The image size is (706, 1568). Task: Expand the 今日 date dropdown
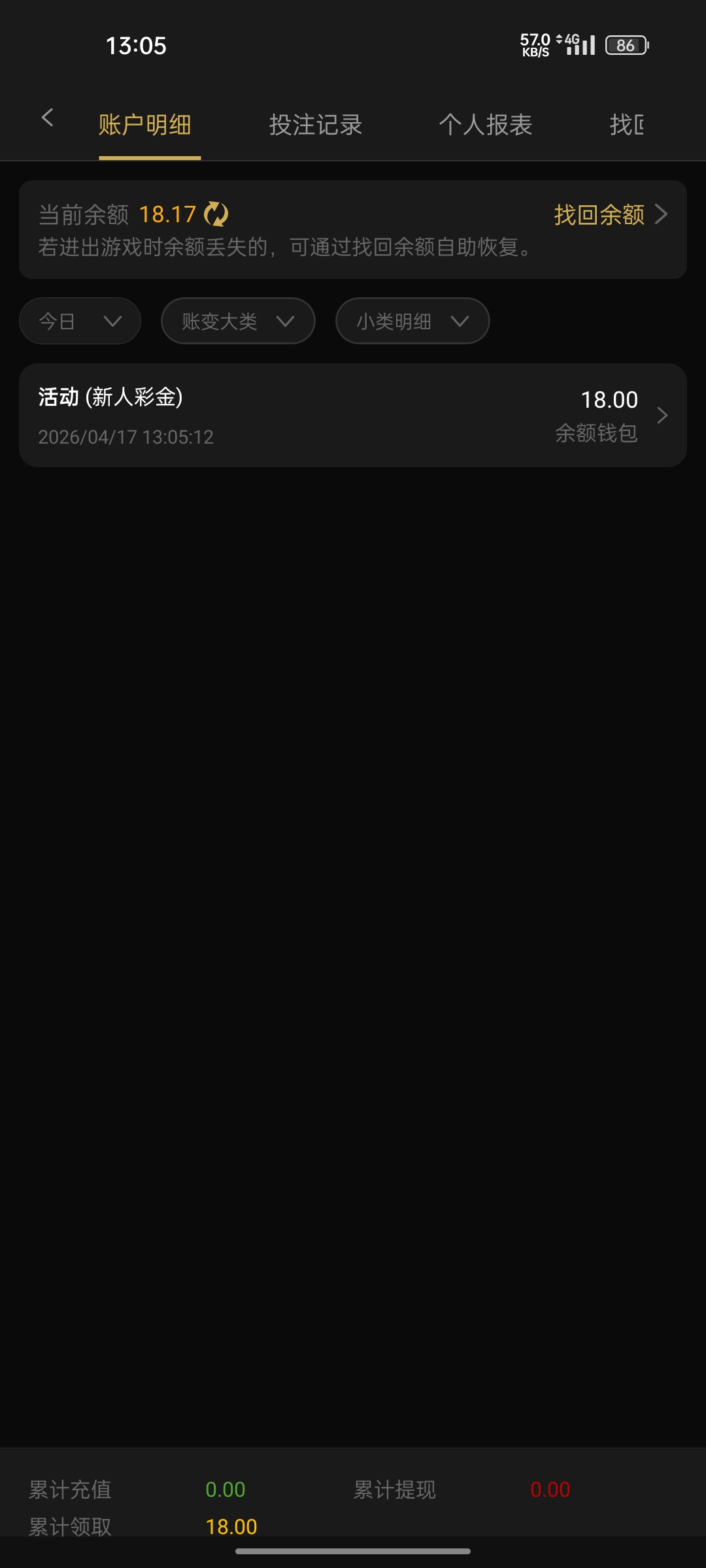[80, 321]
